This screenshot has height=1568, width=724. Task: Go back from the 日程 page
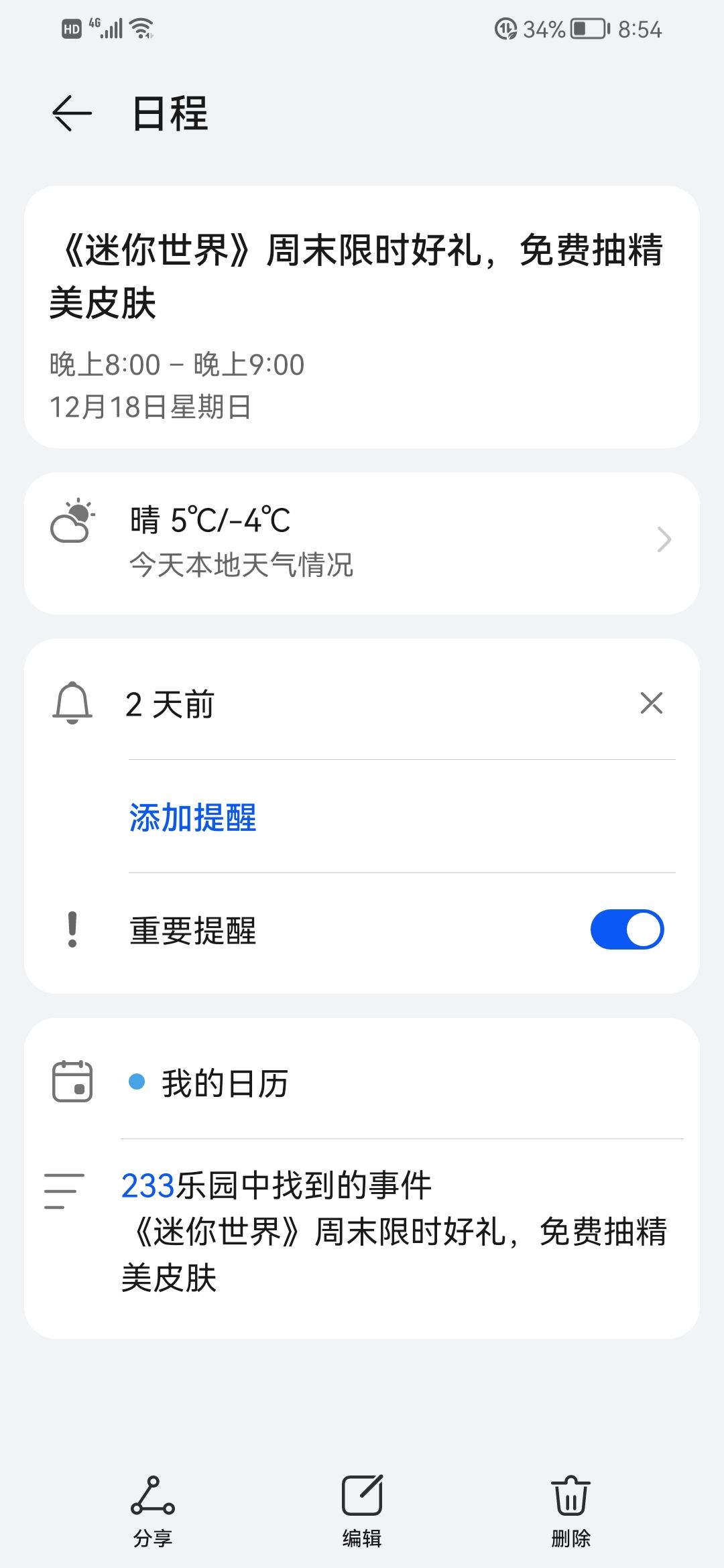tap(72, 113)
